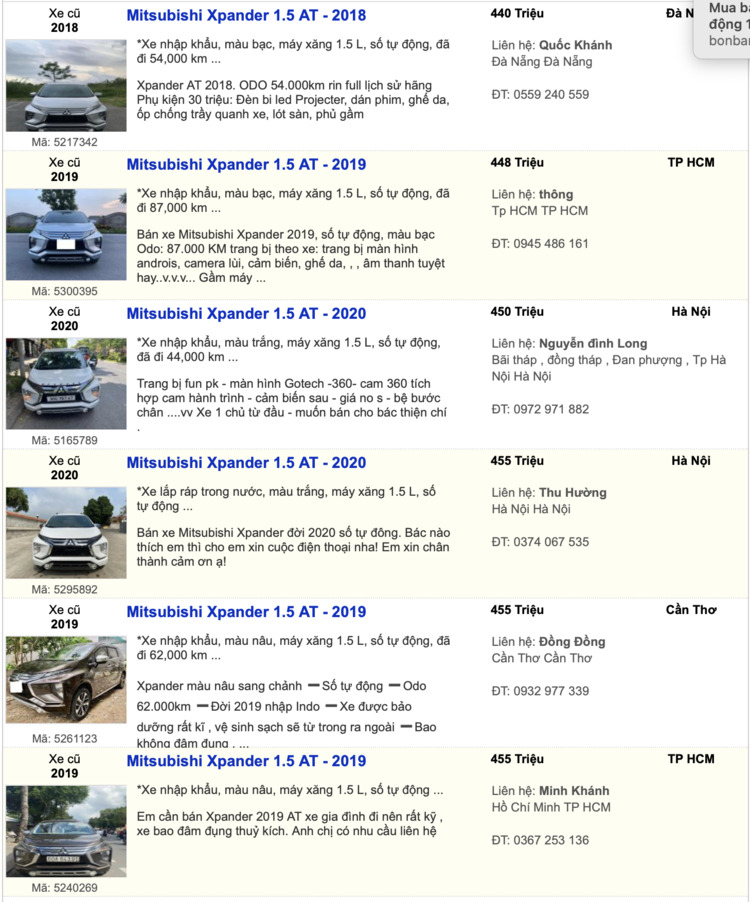View car photo with code 5165789

[66, 383]
